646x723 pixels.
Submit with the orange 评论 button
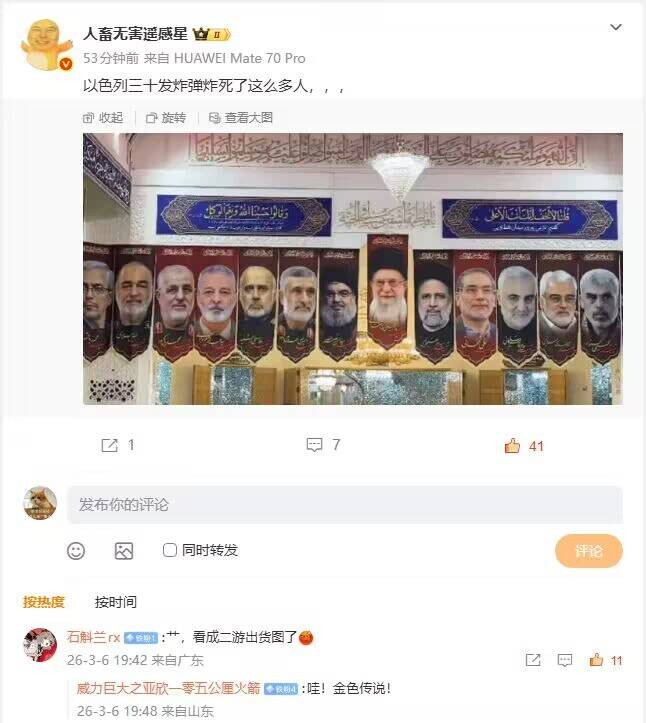point(589,551)
